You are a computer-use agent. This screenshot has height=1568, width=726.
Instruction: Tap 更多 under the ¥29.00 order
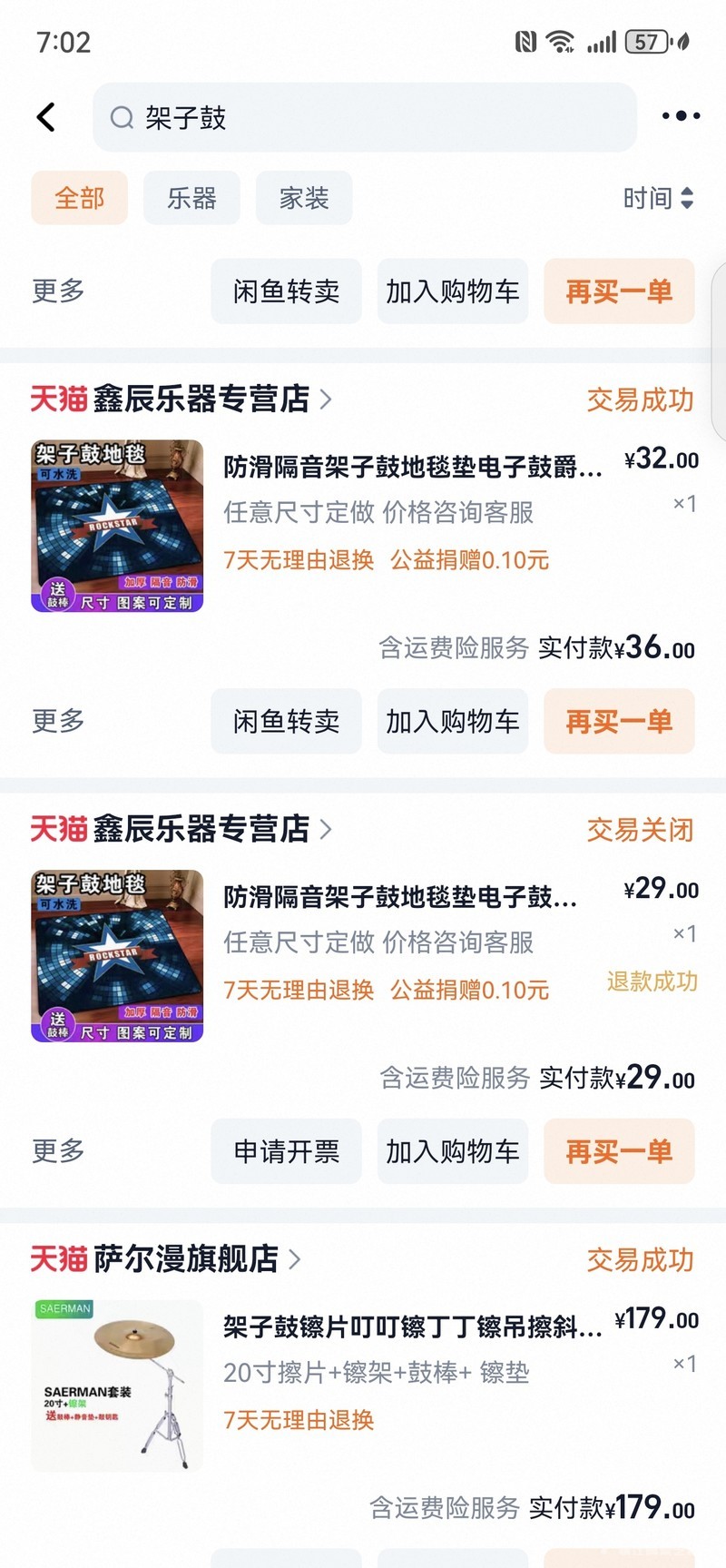point(58,1151)
